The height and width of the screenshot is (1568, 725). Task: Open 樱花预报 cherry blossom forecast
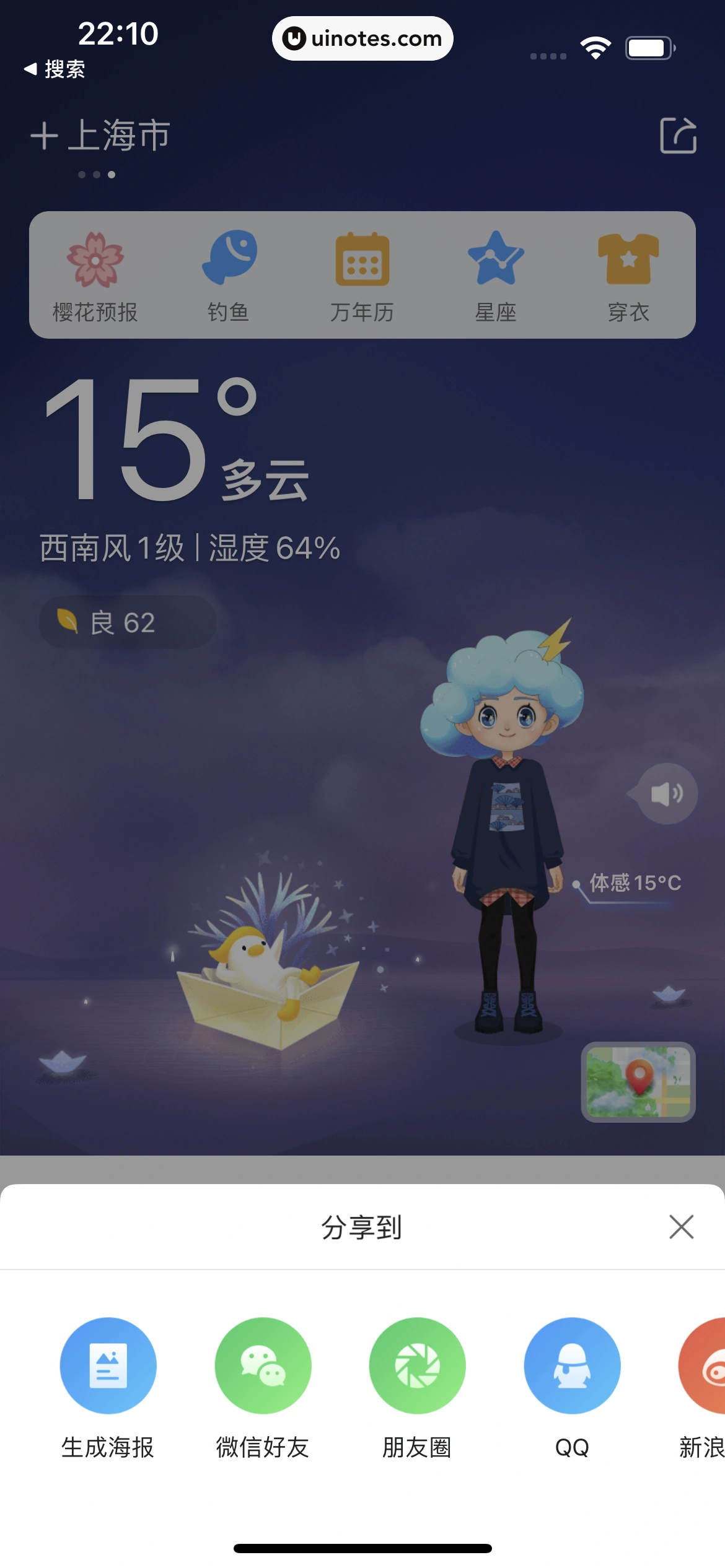(95, 276)
